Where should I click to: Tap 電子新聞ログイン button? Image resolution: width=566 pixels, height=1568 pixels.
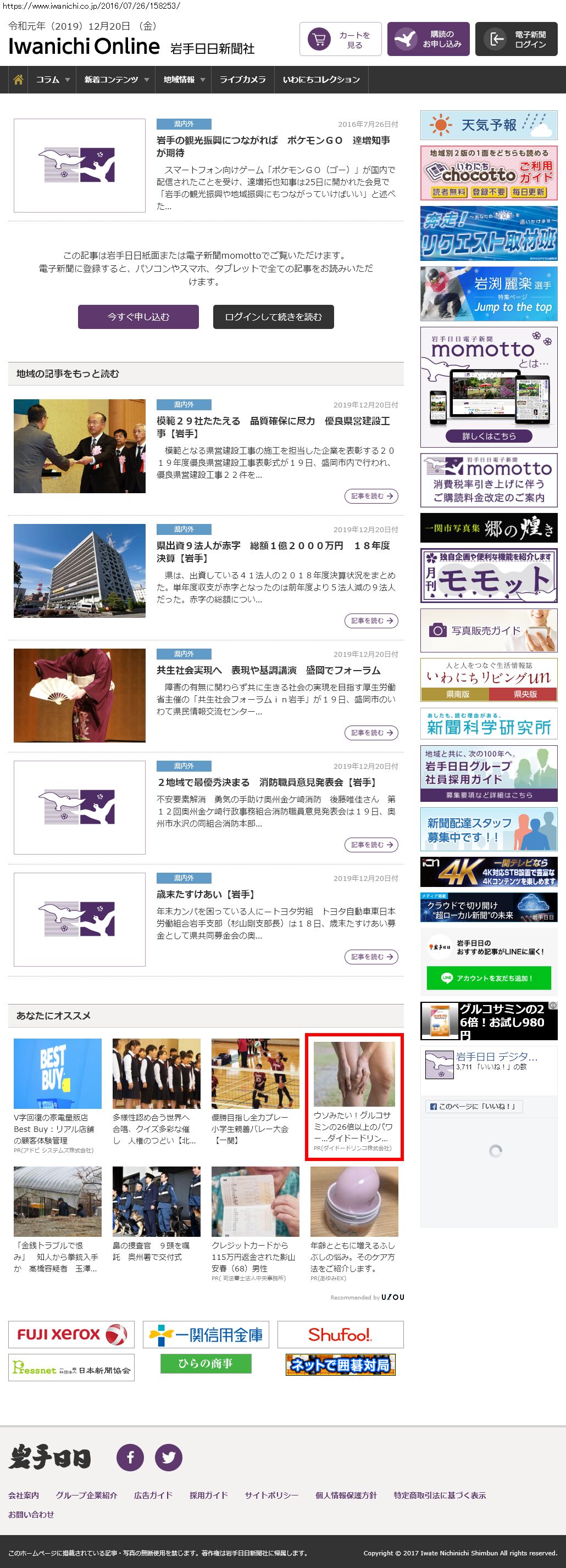coord(515,40)
